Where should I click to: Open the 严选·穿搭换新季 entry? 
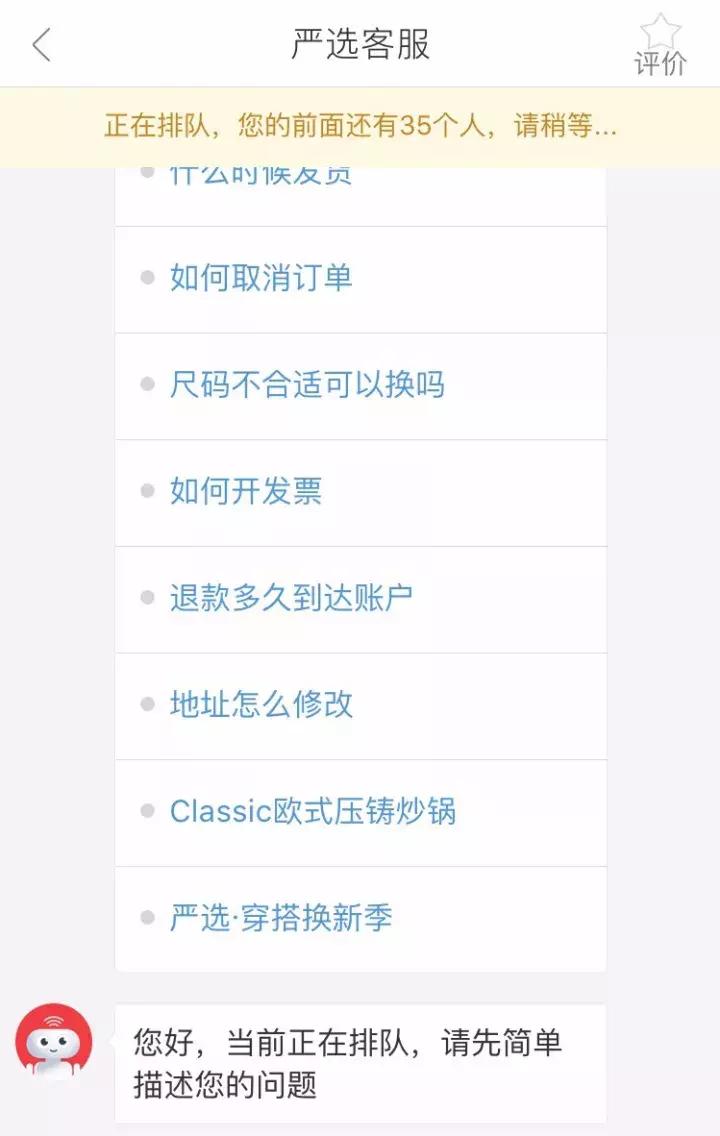click(x=280, y=918)
